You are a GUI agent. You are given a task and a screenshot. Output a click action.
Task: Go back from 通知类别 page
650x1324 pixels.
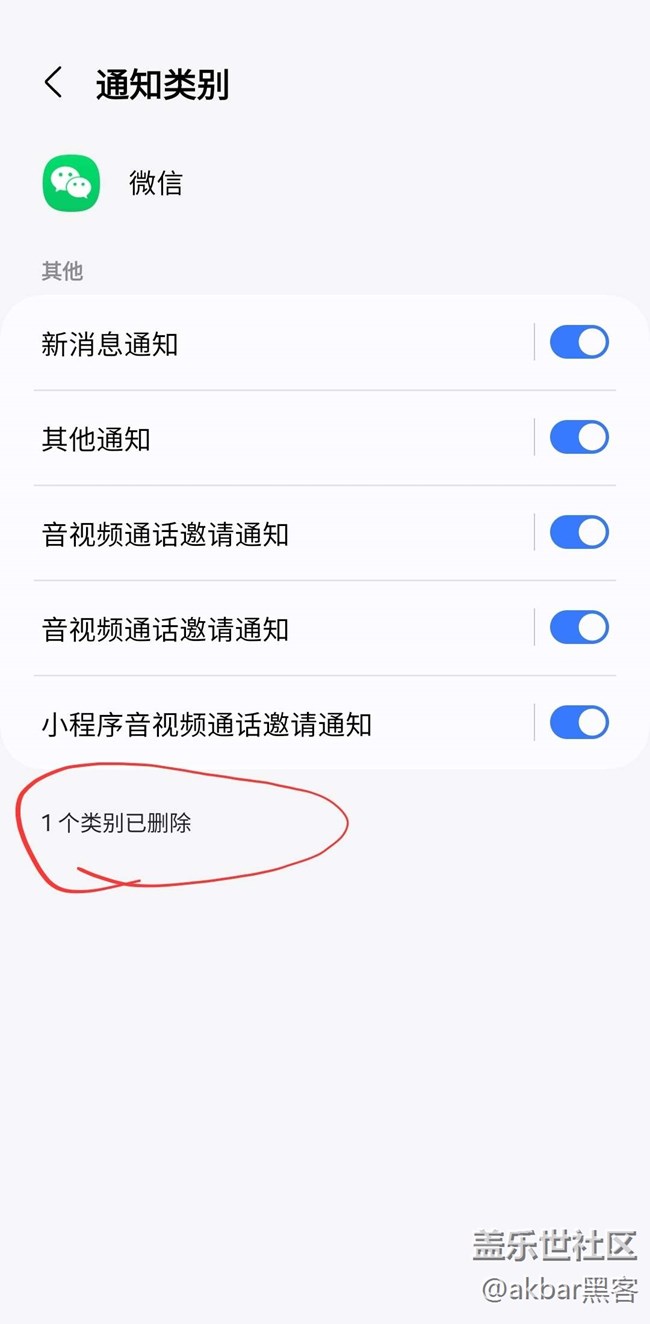(54, 83)
